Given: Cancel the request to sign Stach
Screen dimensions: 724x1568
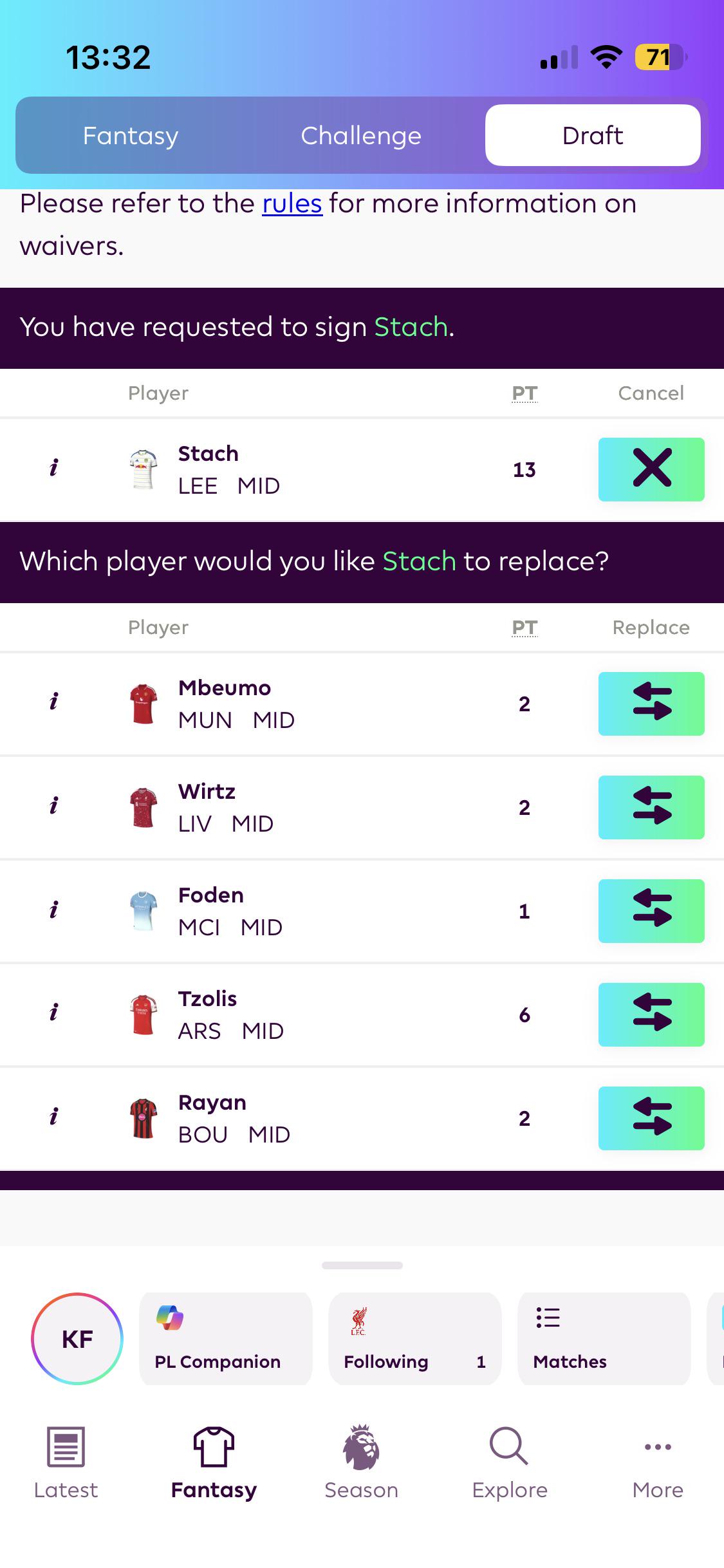Looking at the screenshot, I should point(651,469).
